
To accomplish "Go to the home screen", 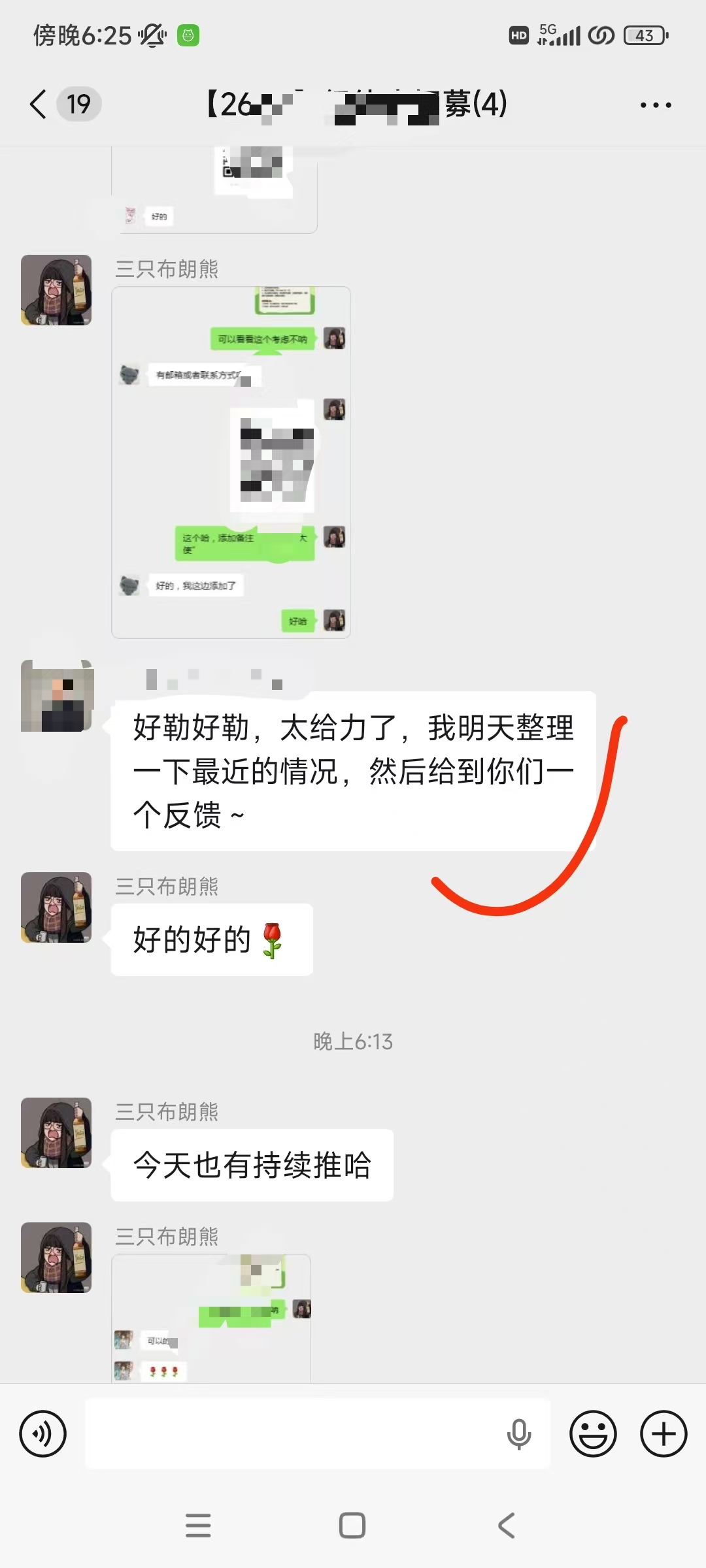I will (x=352, y=1526).
